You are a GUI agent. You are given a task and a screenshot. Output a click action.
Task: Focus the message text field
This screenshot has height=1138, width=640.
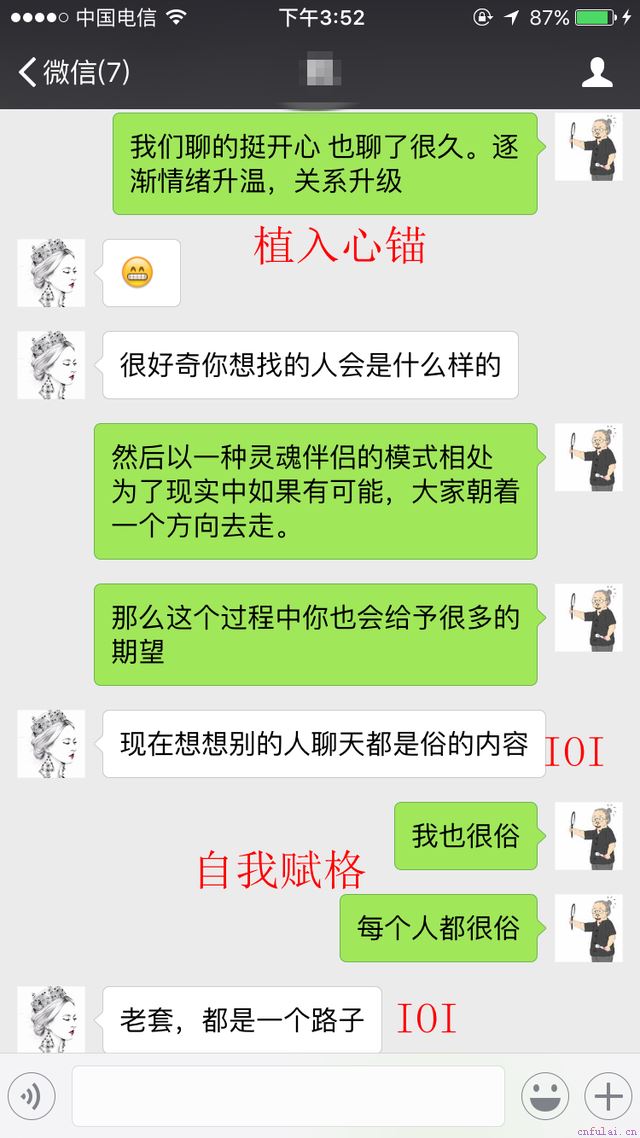click(x=288, y=1097)
